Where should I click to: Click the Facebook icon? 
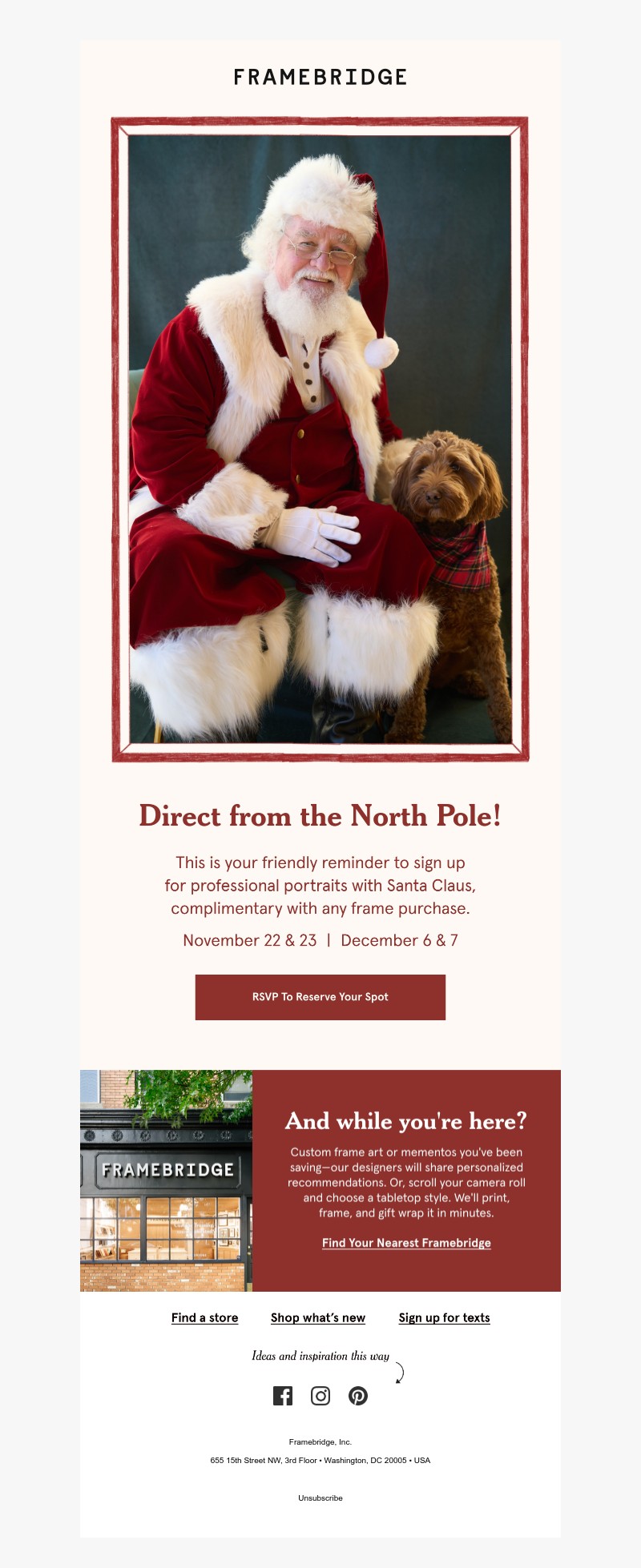(x=282, y=1395)
